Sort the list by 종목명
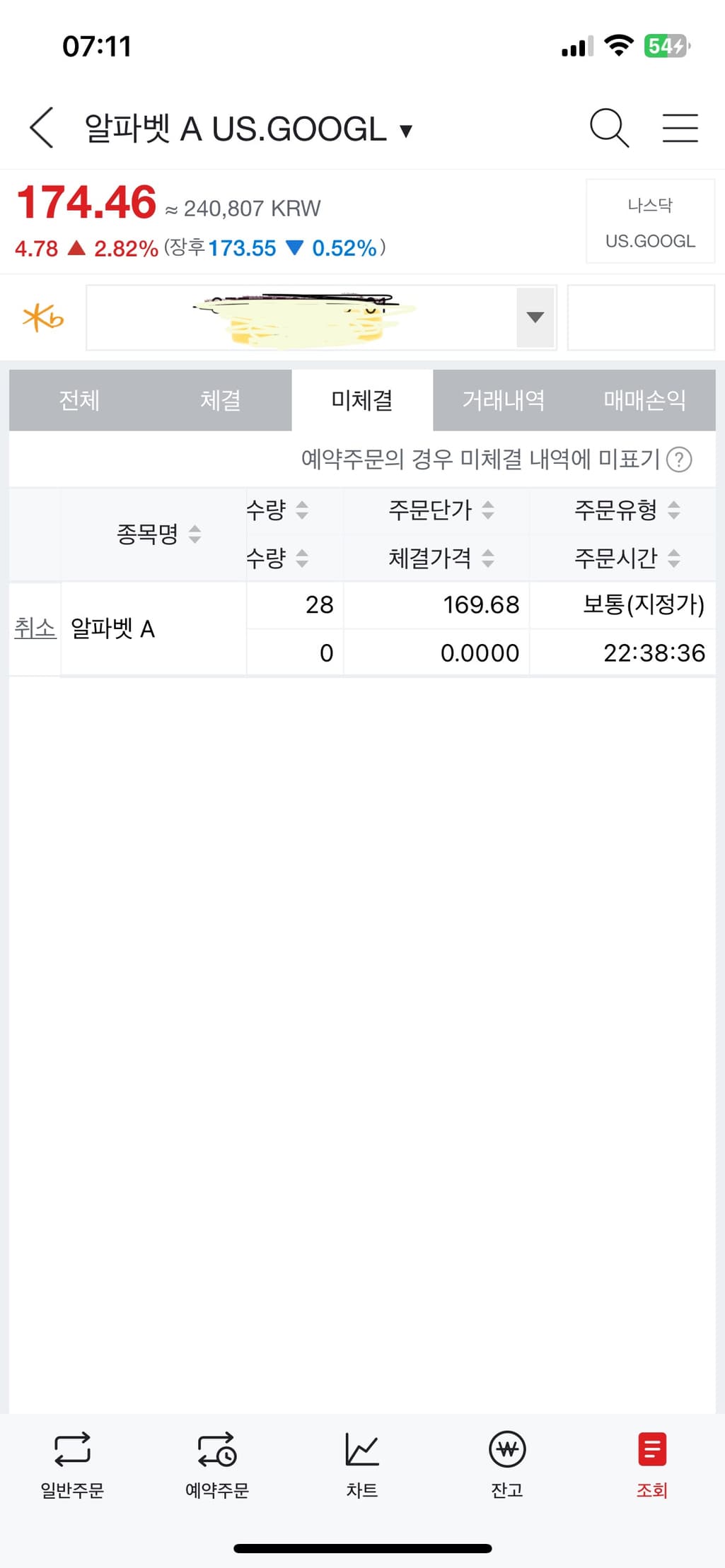725x1568 pixels. click(158, 534)
